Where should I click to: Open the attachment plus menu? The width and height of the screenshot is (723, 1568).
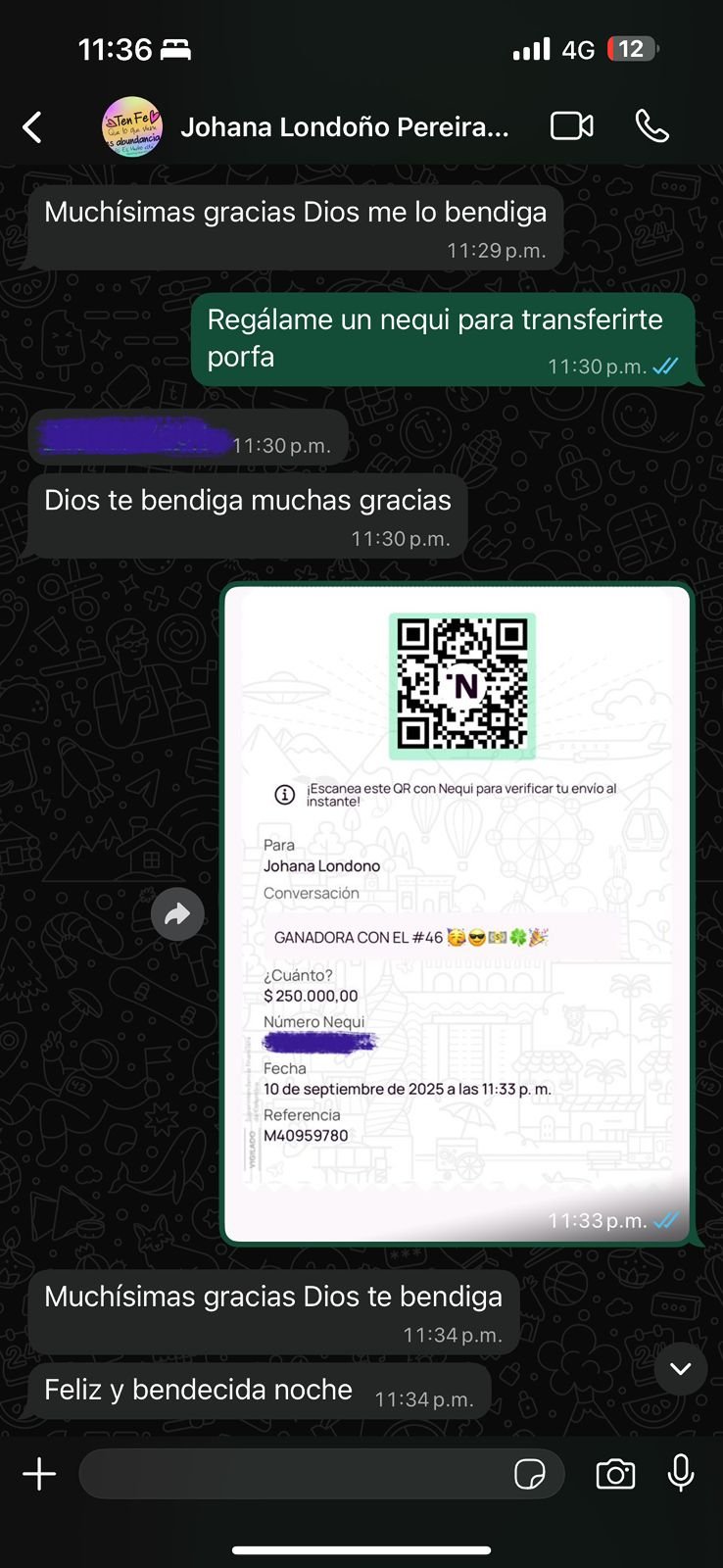click(39, 1474)
